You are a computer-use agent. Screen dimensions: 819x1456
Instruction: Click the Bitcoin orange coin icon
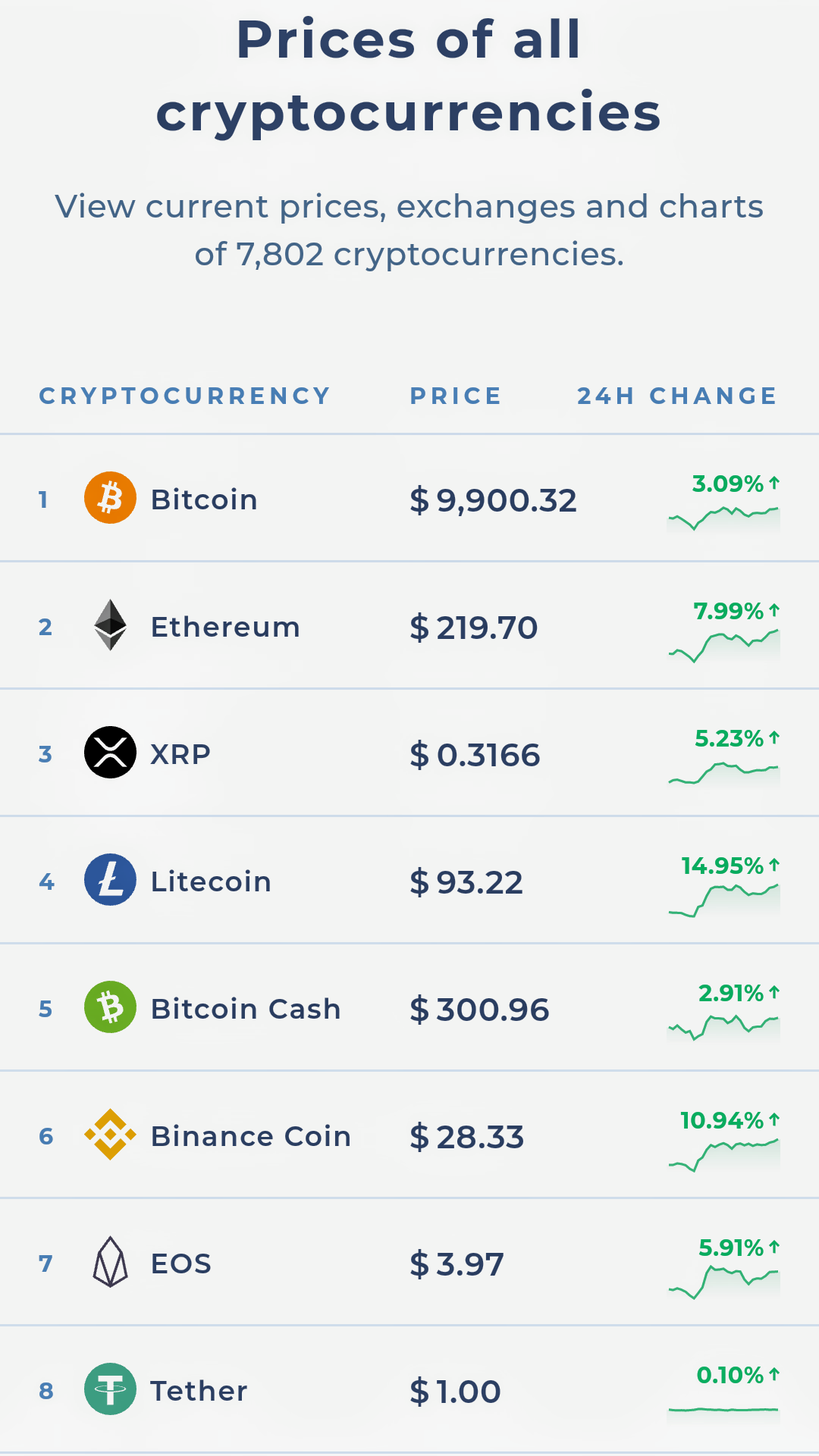tap(108, 498)
